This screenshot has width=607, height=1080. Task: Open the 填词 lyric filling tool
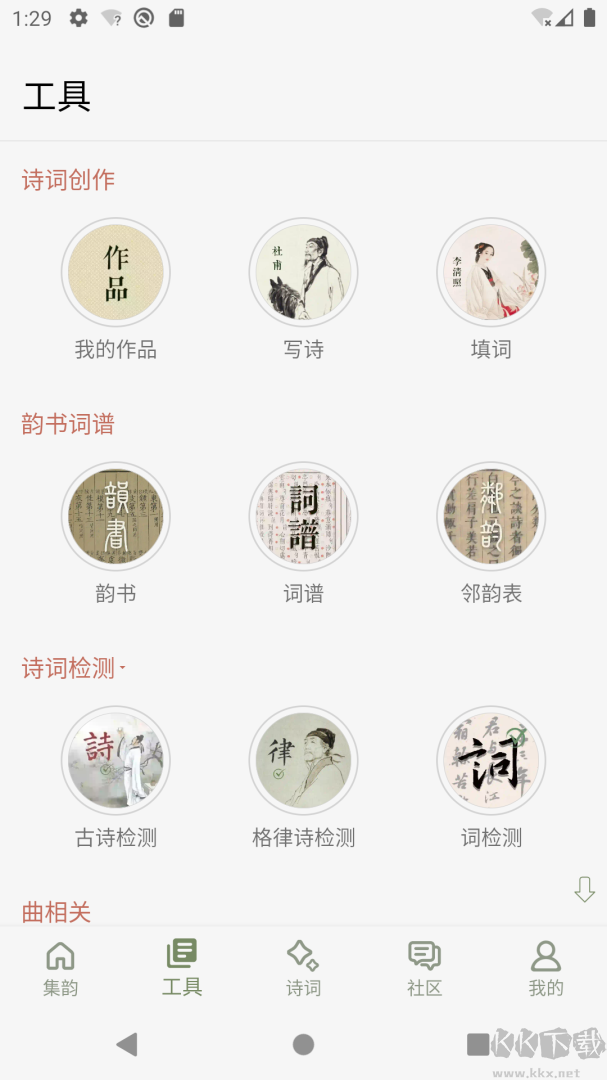[491, 272]
